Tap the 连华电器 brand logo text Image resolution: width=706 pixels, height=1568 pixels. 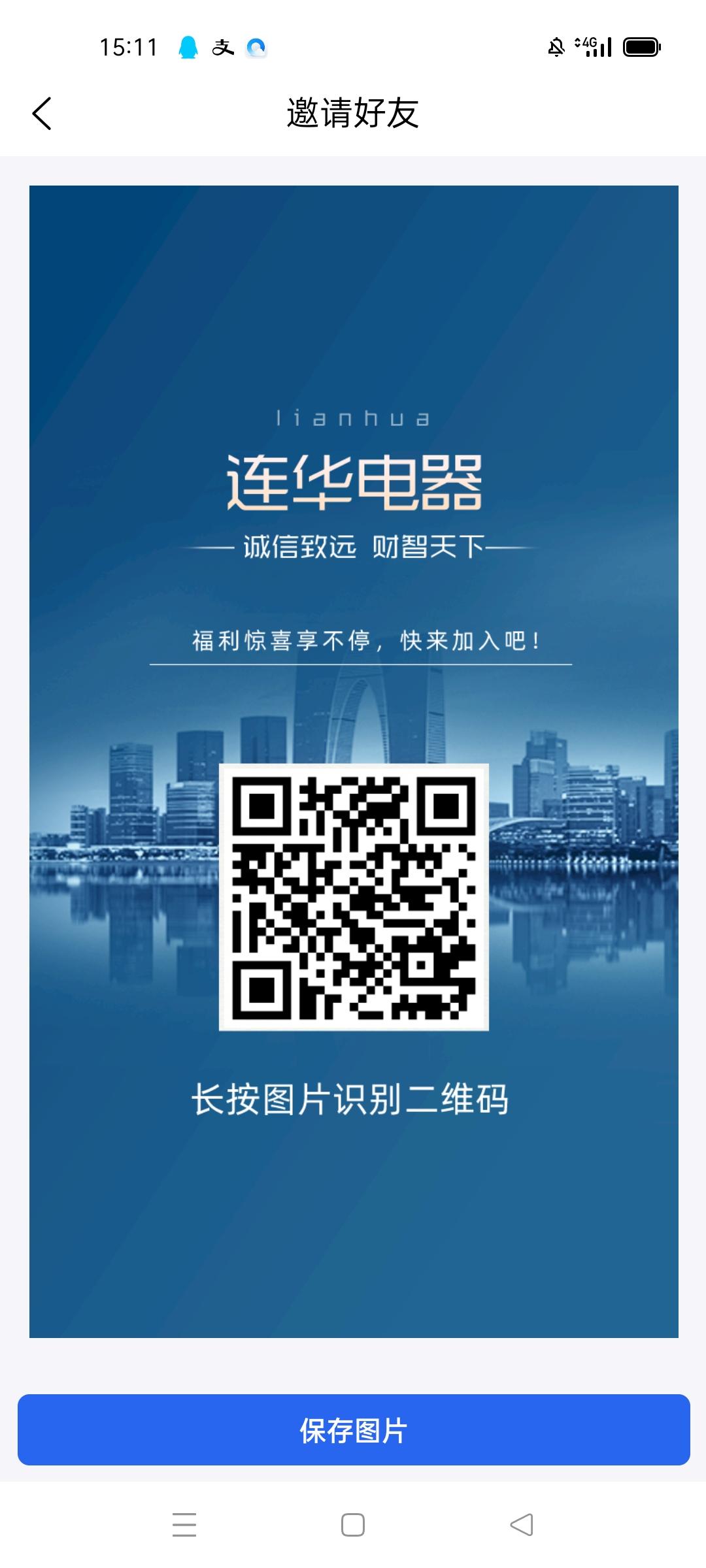pos(353,483)
